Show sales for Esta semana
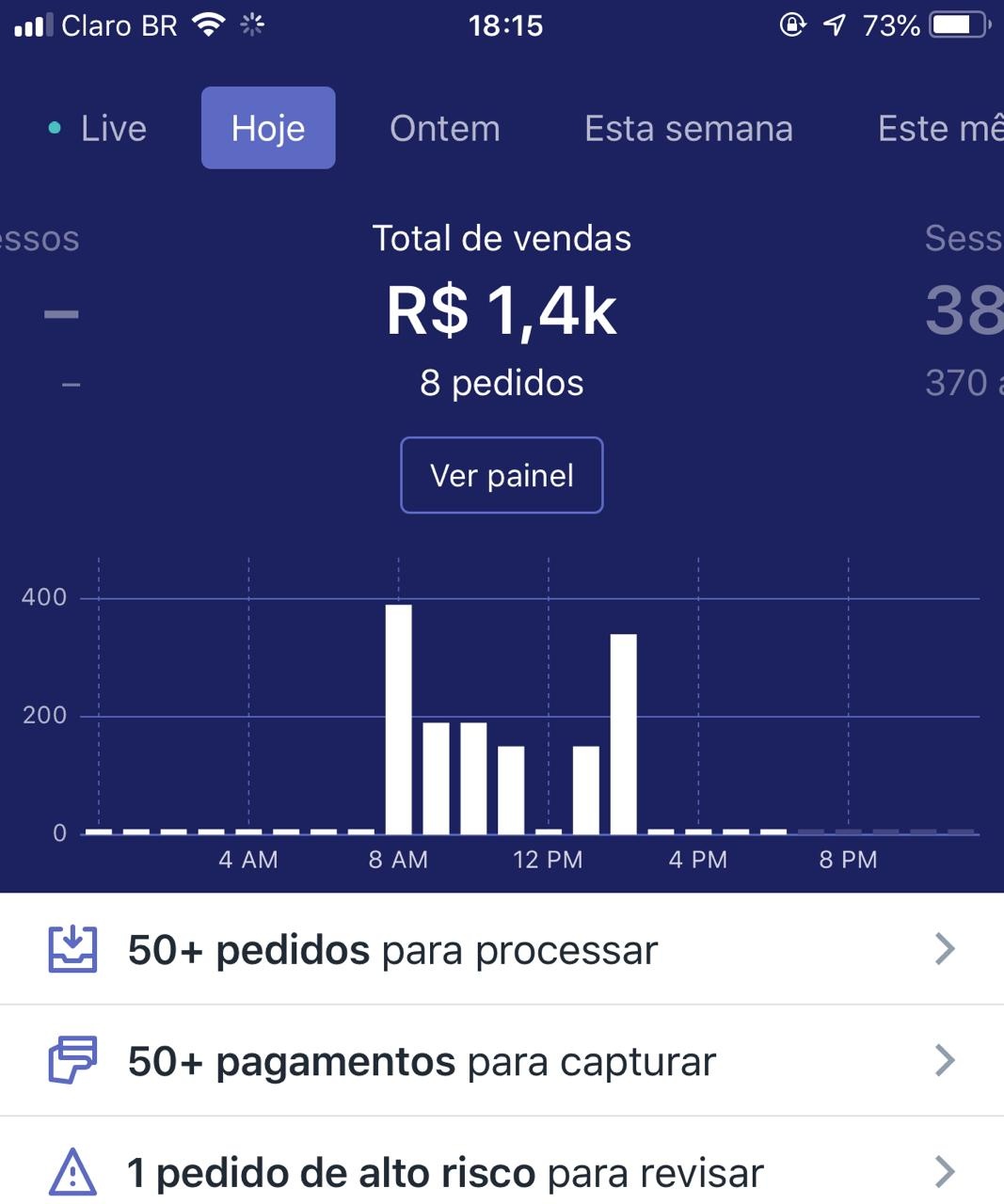This screenshot has height=1204, width=1004. [x=688, y=129]
